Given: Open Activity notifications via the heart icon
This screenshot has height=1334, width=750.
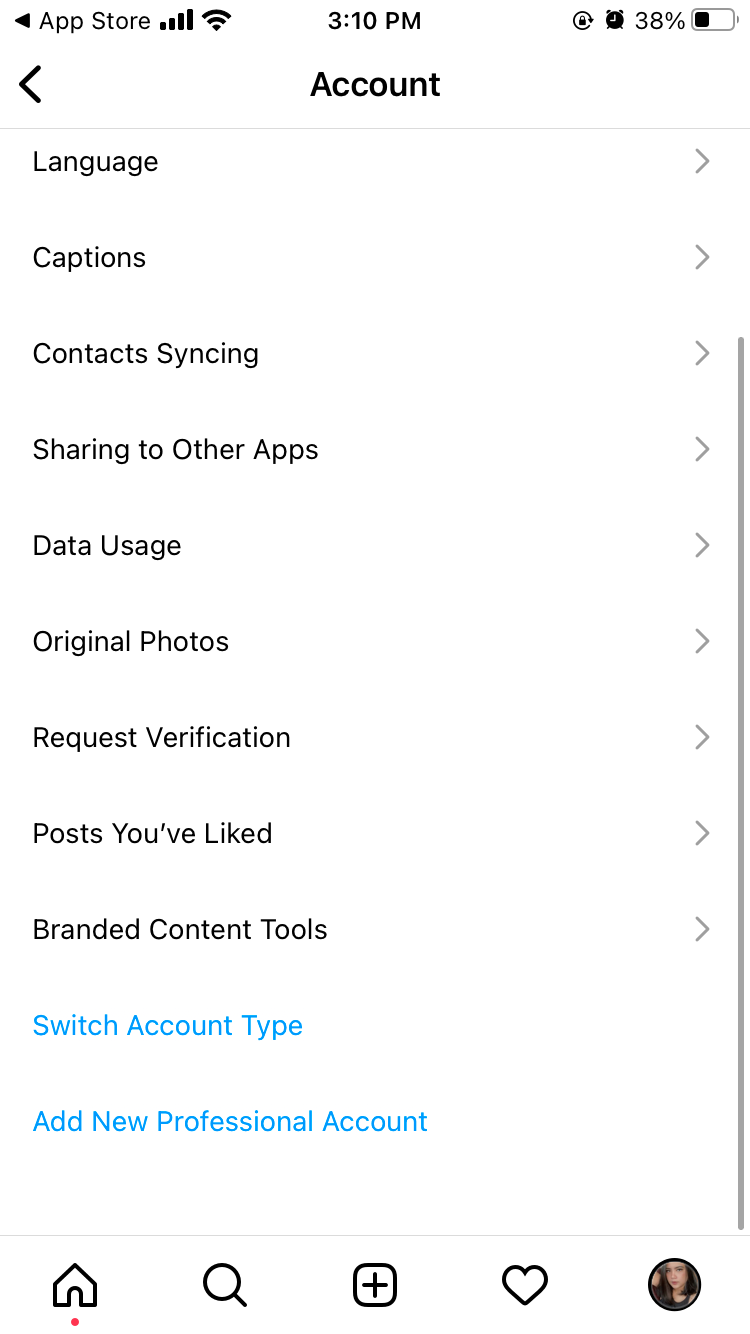Looking at the screenshot, I should (525, 1285).
